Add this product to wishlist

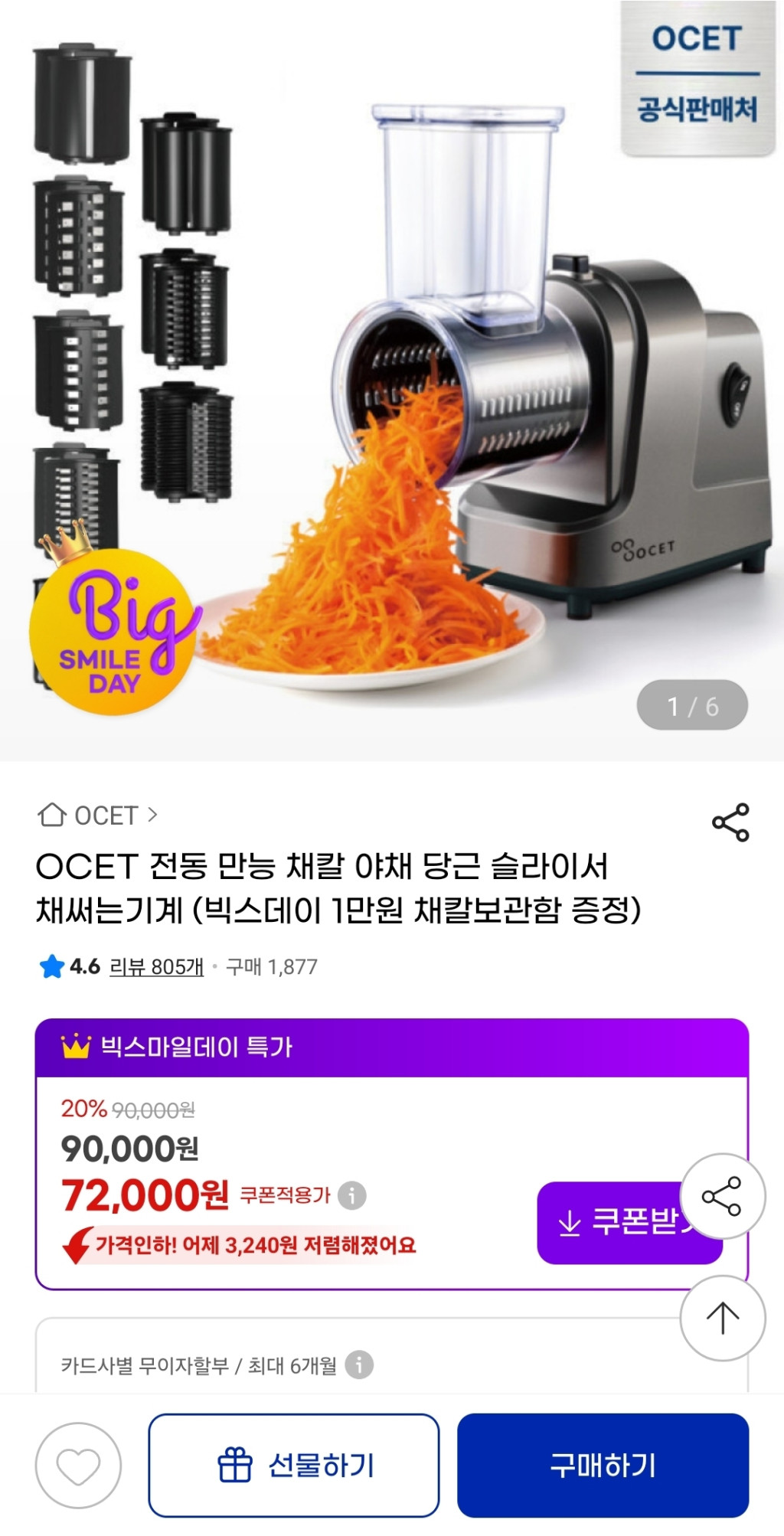[x=78, y=1466]
